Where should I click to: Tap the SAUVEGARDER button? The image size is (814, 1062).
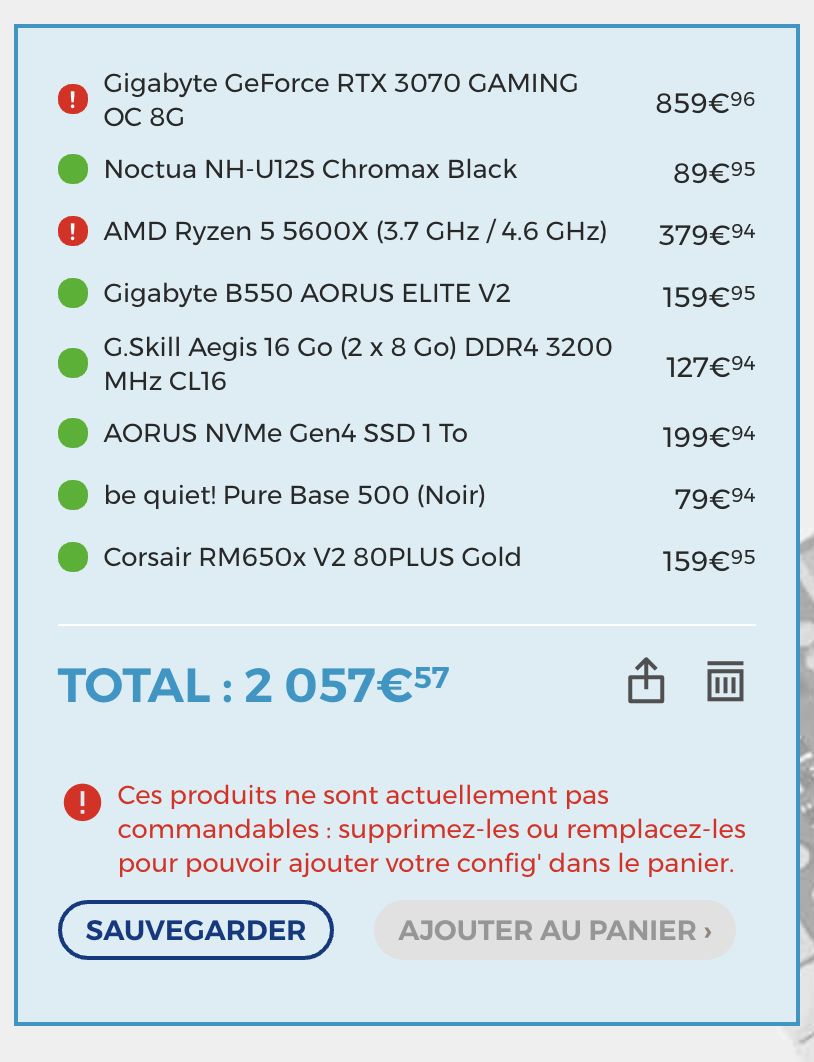(x=195, y=931)
